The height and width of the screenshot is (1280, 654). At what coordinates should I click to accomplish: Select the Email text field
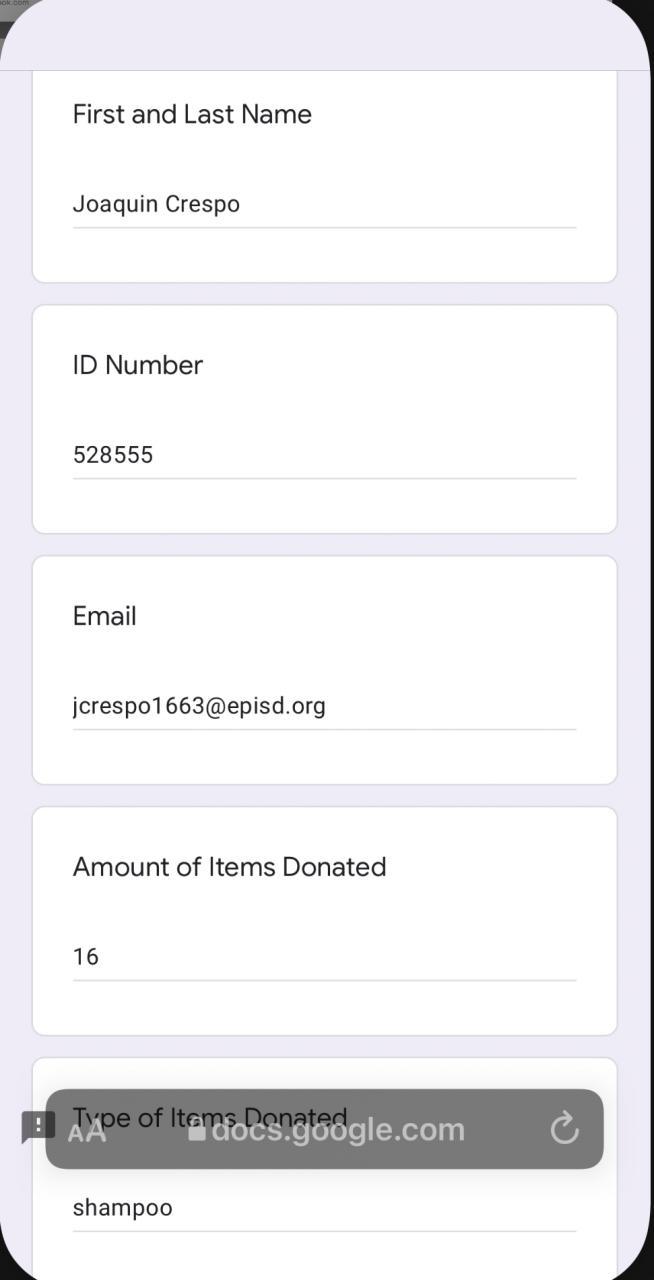tap(323, 706)
